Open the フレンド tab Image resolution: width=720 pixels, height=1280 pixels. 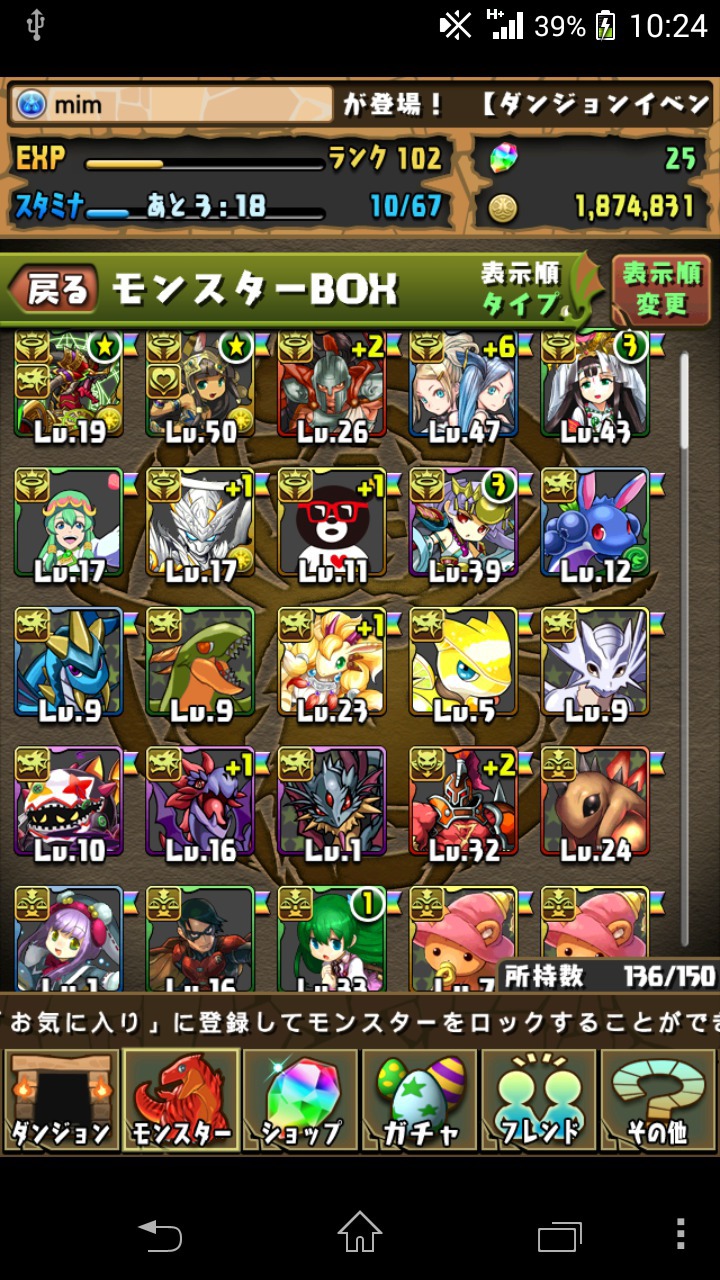538,1100
